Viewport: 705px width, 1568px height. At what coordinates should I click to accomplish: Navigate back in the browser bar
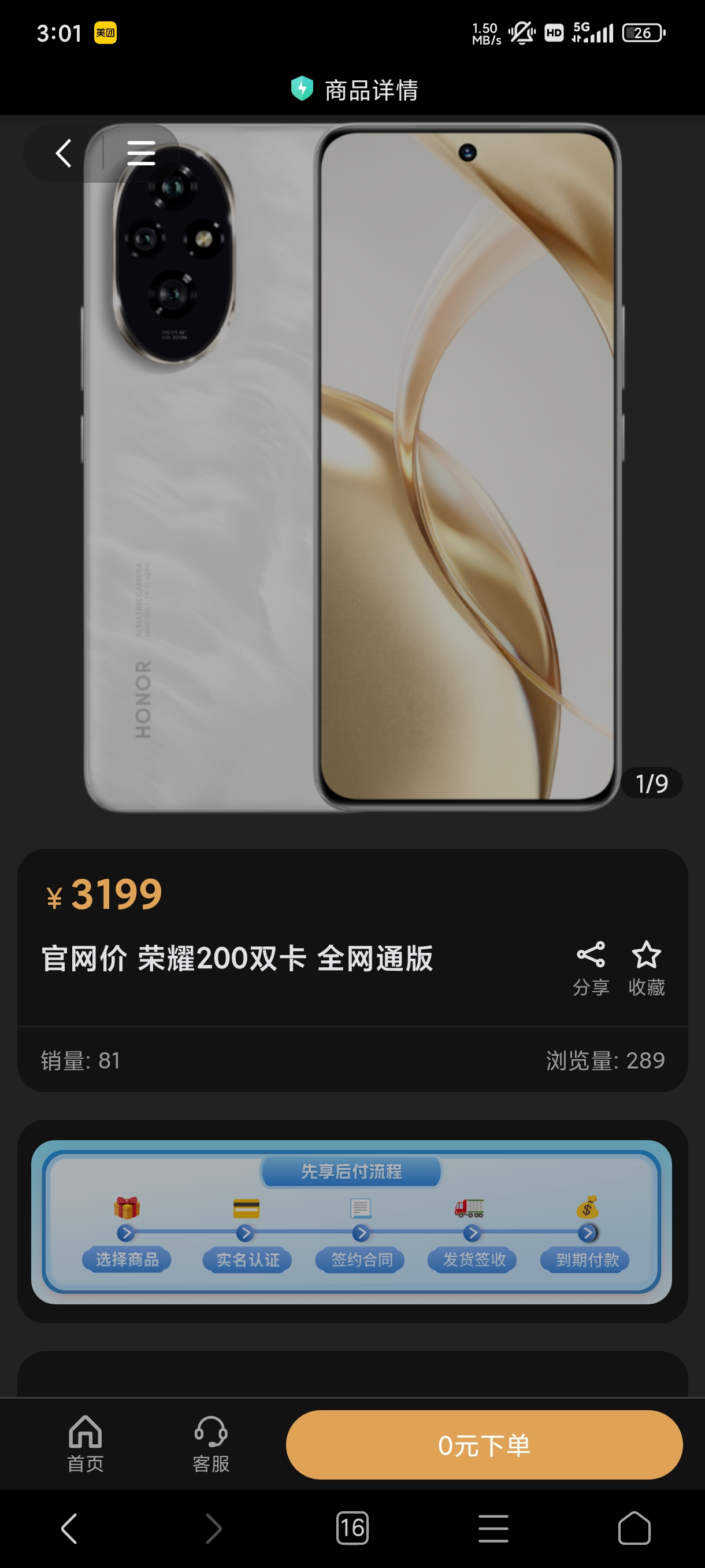point(69,1528)
